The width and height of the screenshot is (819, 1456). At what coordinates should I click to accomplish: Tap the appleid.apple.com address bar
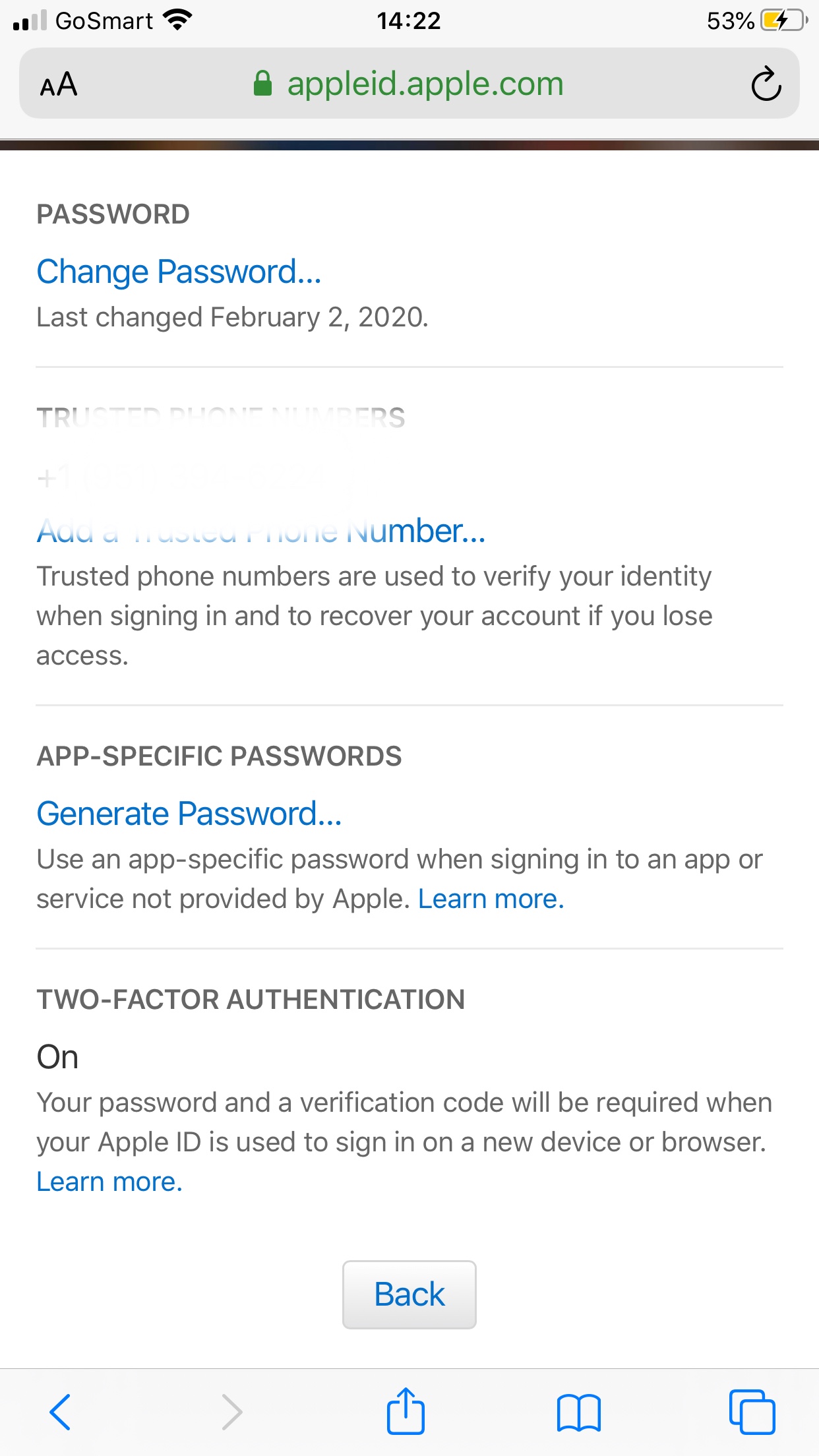(x=409, y=84)
